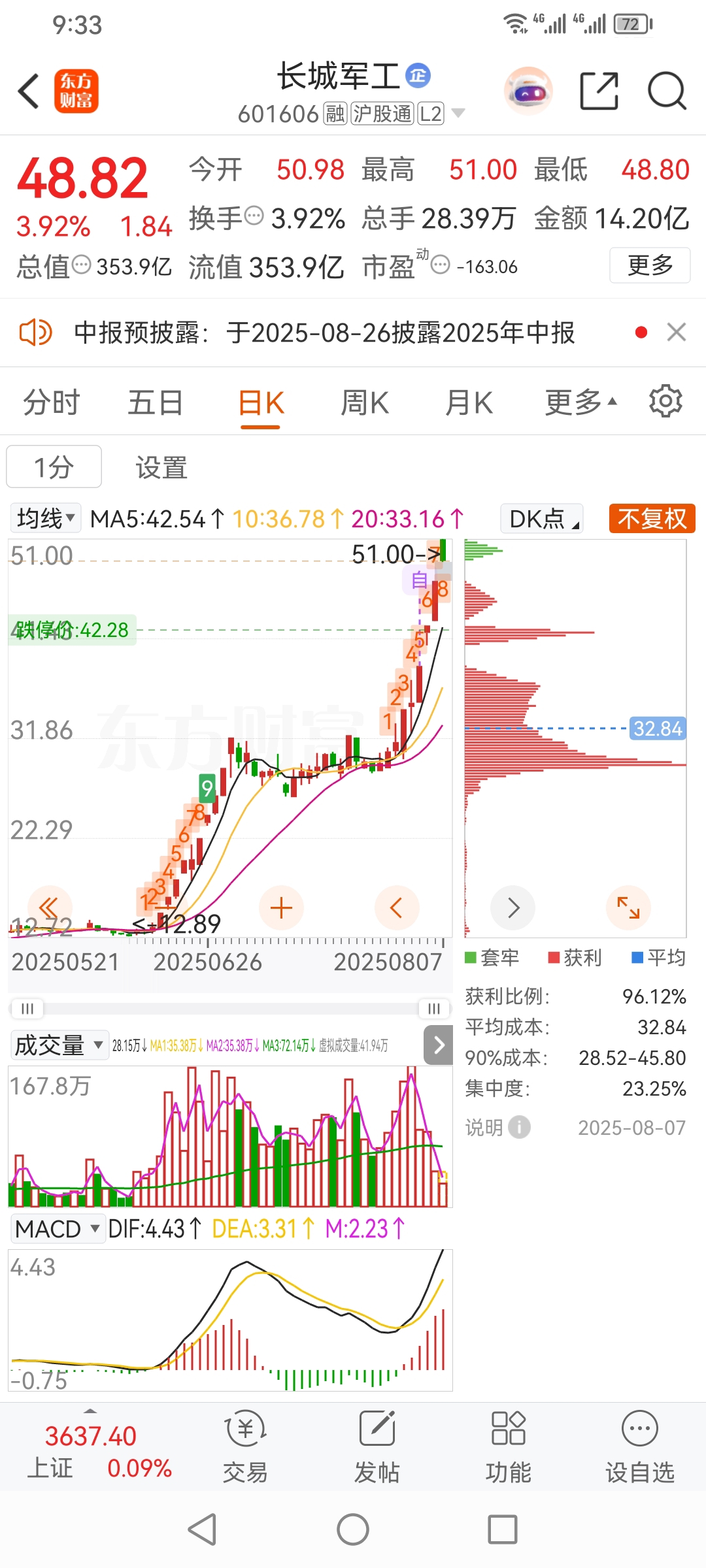Open the 成交量 indicator dropdown
The width and height of the screenshot is (706, 1568).
pyautogui.click(x=59, y=1045)
